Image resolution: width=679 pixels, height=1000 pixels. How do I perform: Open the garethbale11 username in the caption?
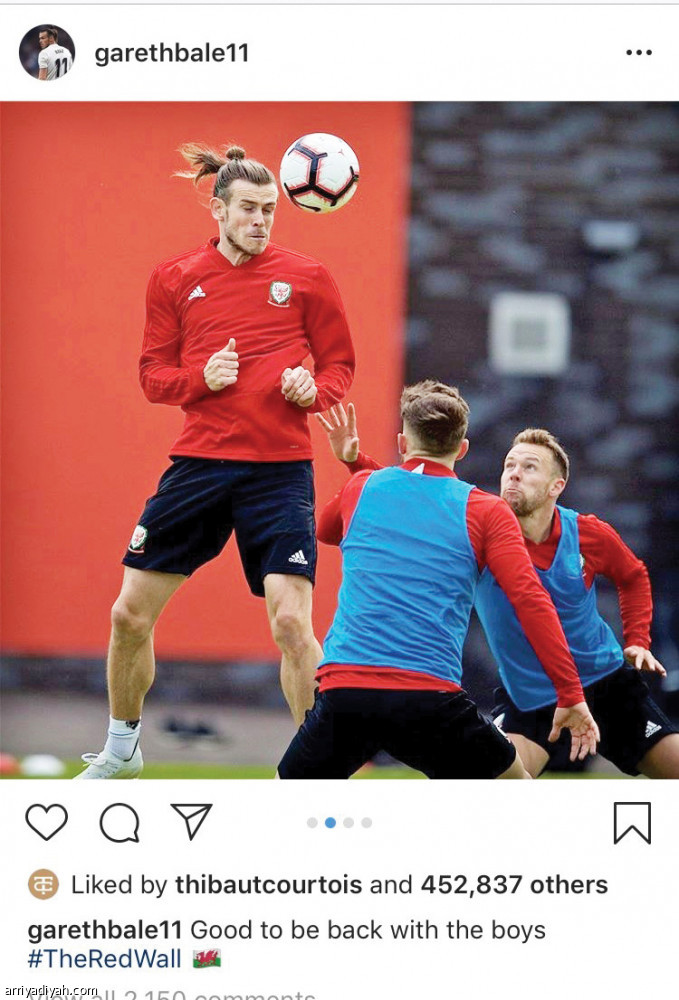(x=105, y=930)
